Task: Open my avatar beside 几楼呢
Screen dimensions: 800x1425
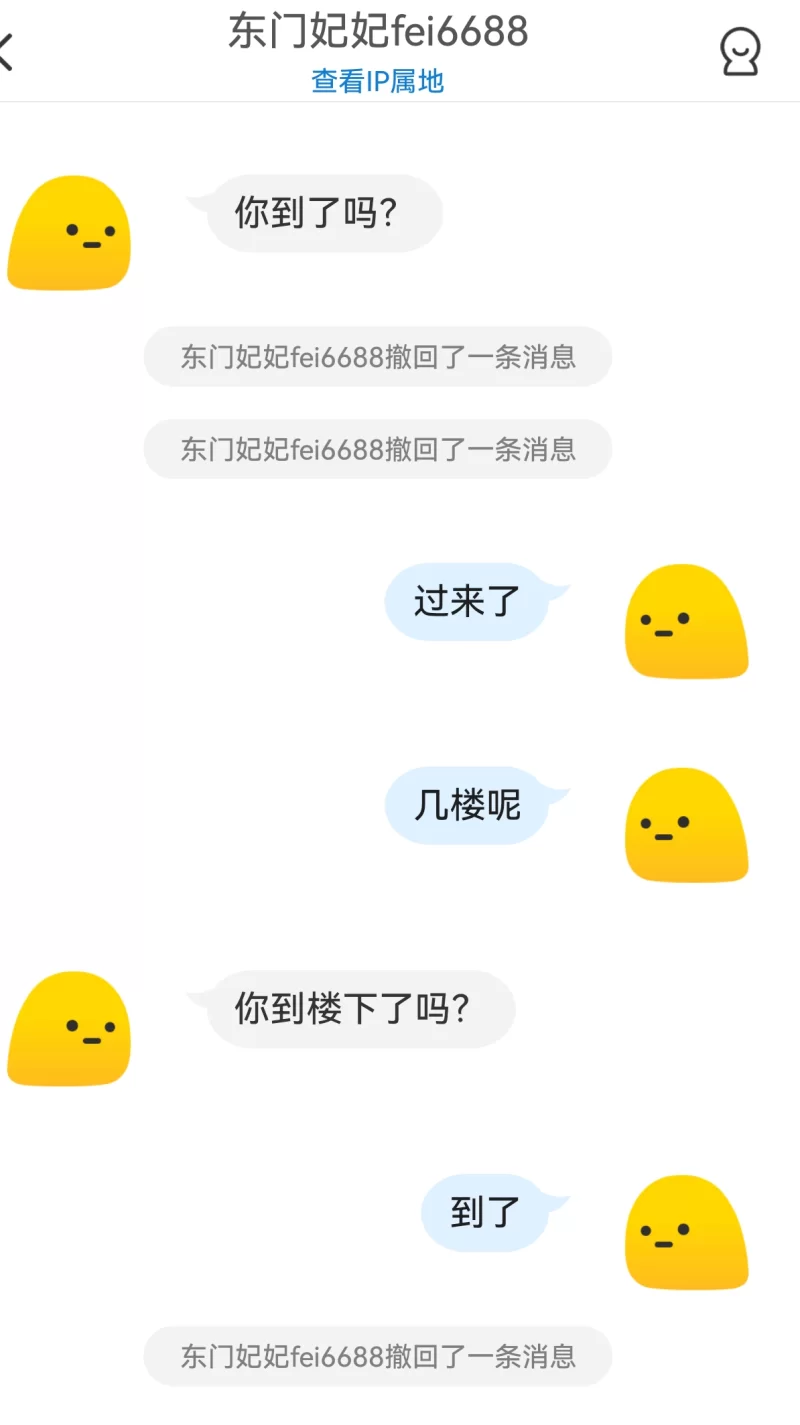Action: [x=687, y=826]
